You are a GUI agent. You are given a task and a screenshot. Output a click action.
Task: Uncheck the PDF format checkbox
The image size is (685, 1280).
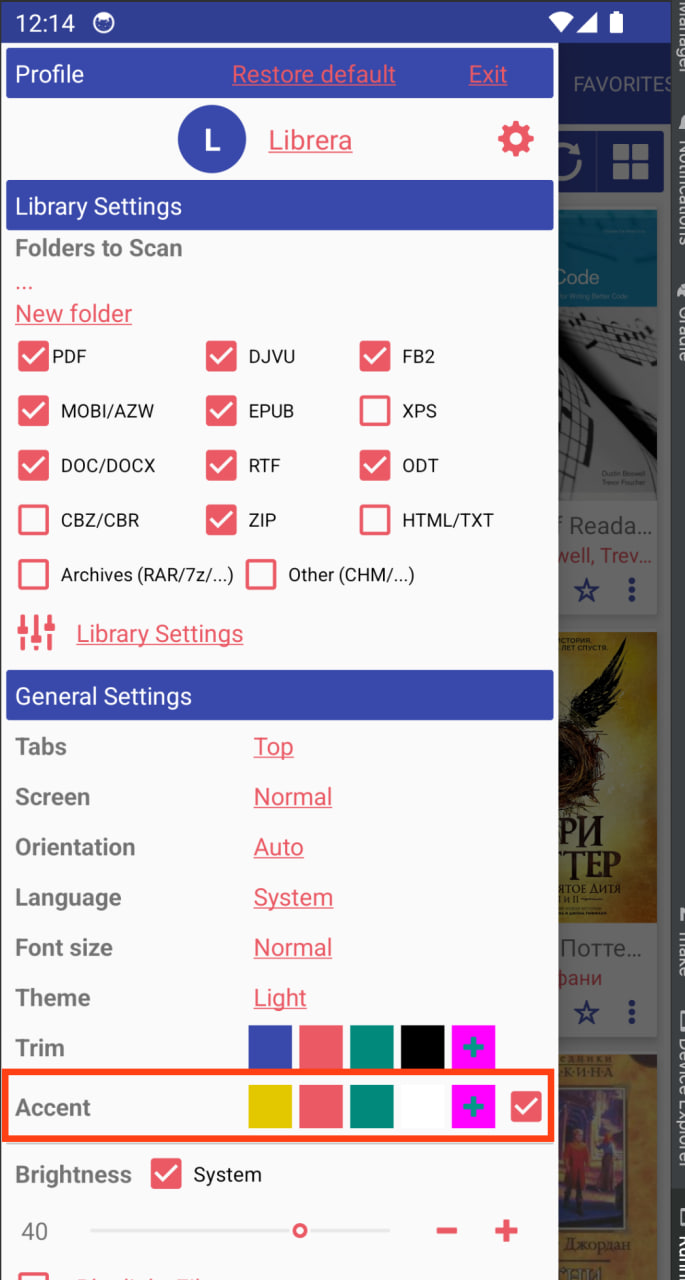pos(34,356)
